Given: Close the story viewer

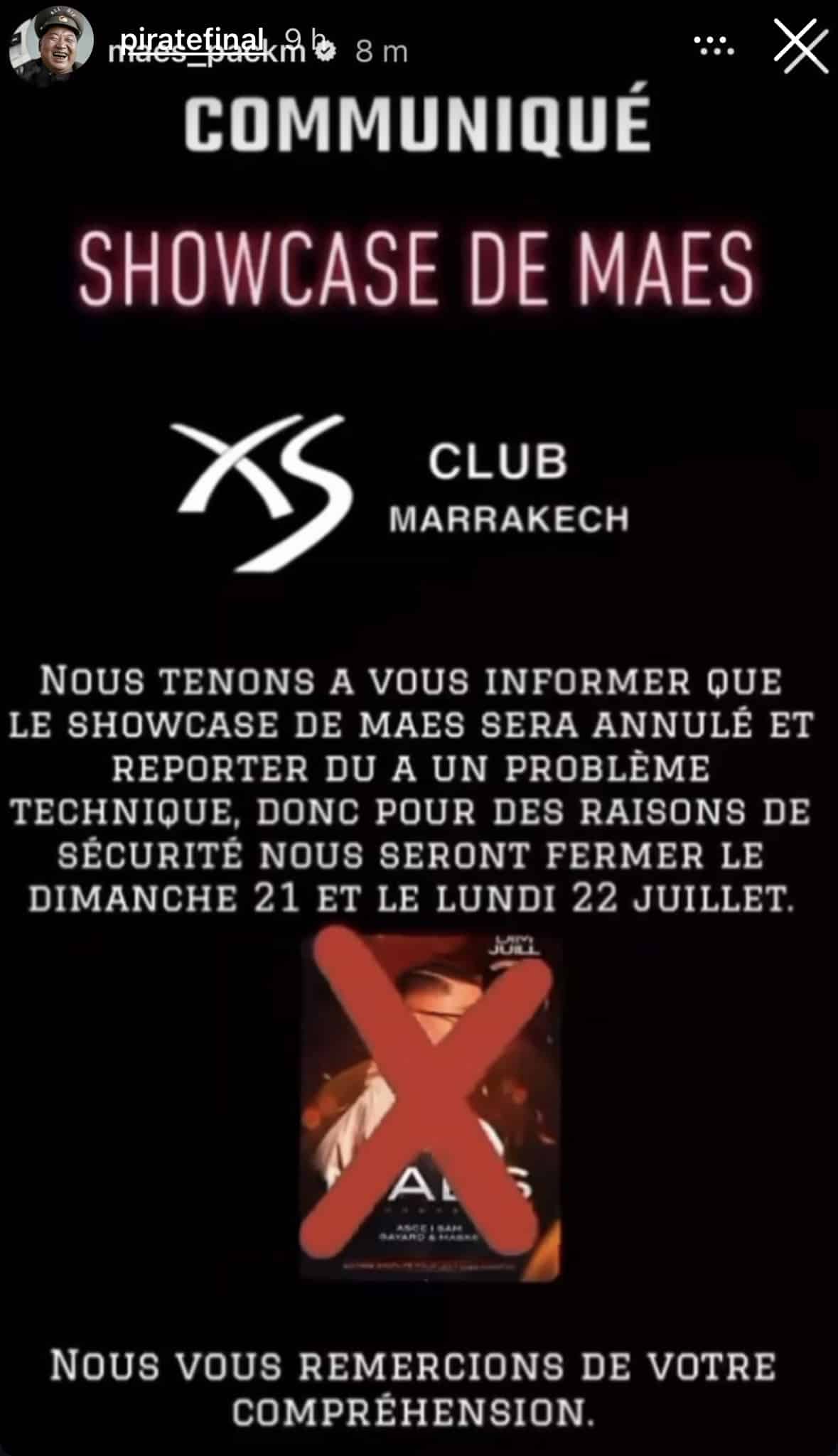Looking at the screenshot, I should (x=800, y=46).
